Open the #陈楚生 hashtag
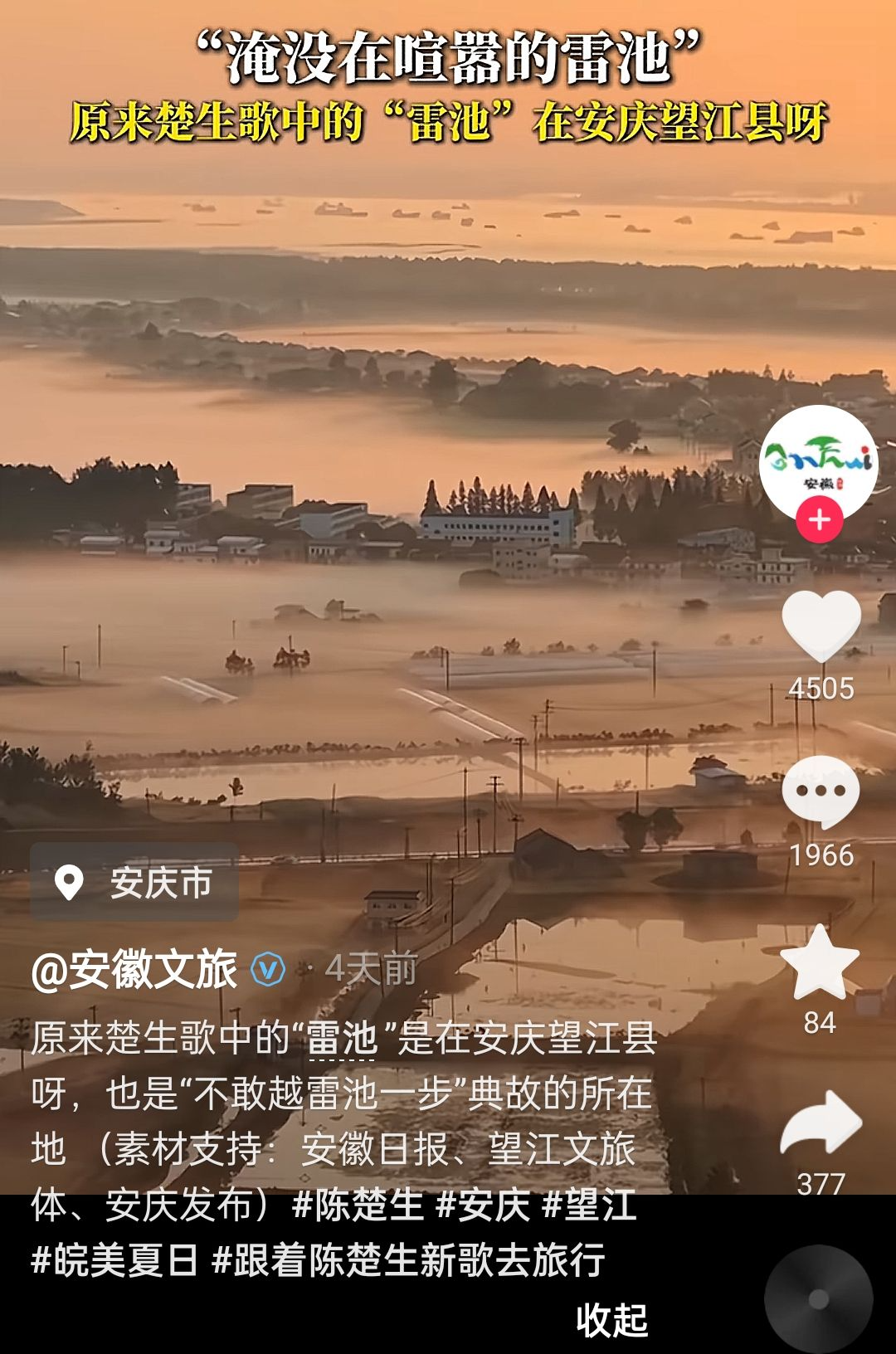 pyautogui.click(x=358, y=1205)
